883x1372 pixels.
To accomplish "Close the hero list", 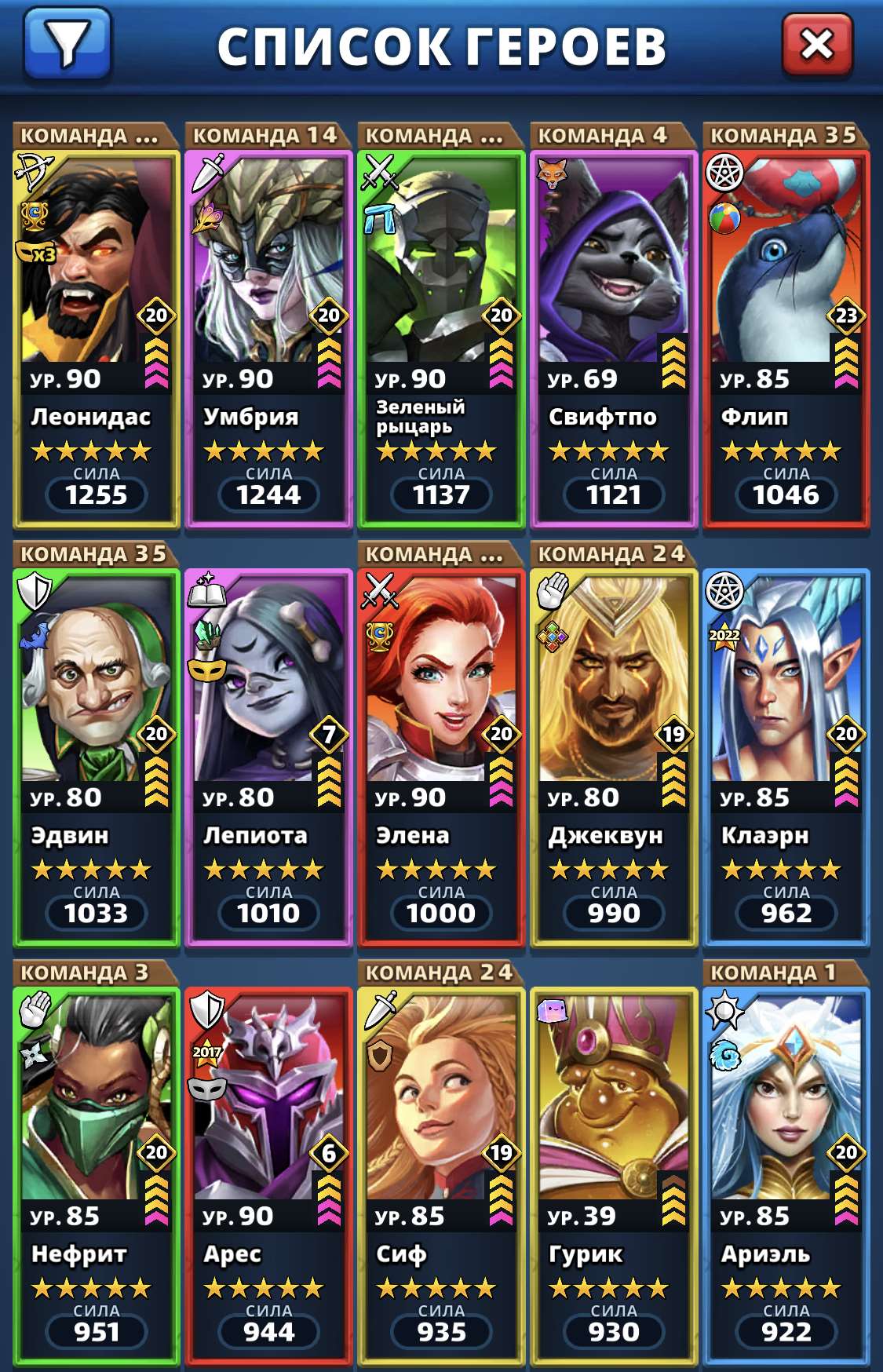I will tap(817, 45).
